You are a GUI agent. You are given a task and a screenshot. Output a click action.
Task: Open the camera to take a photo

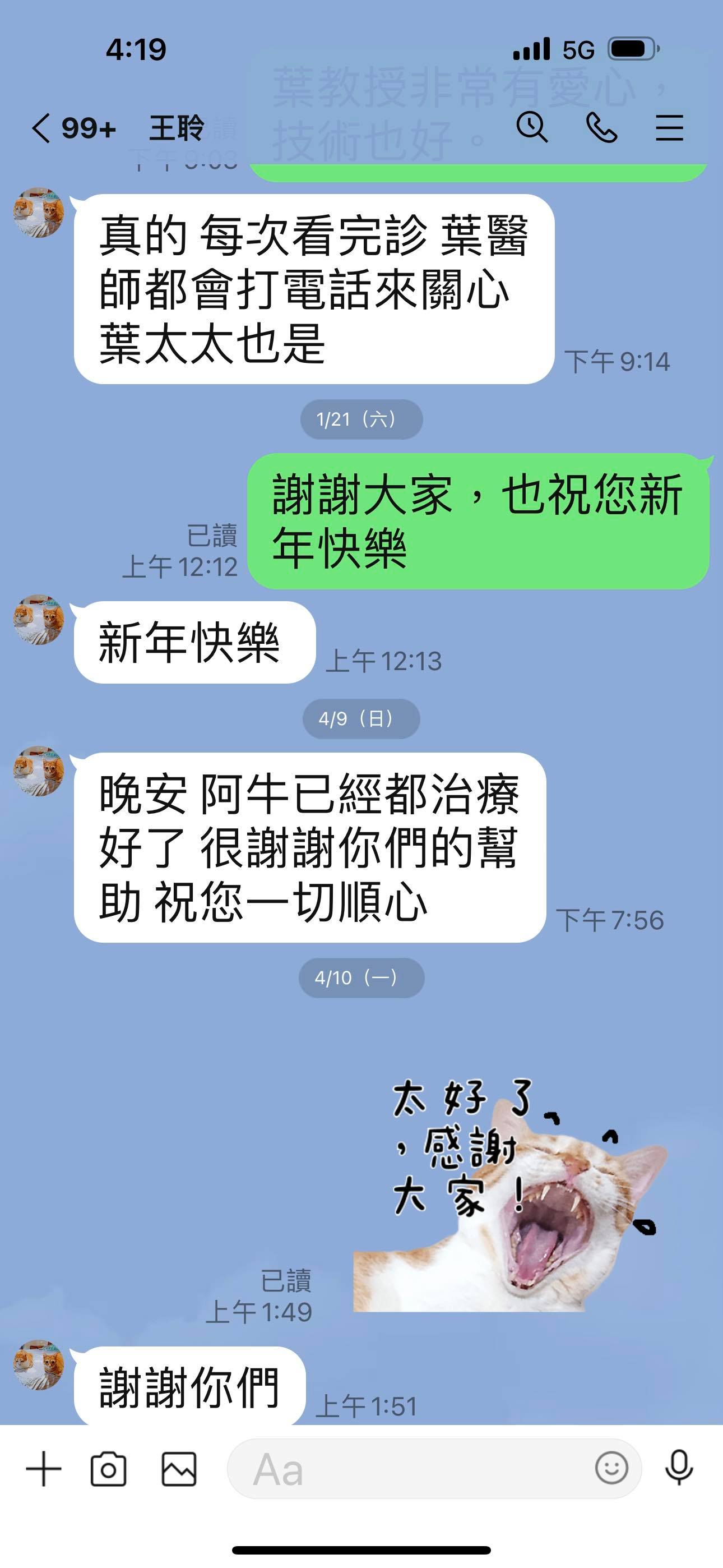click(x=109, y=1469)
